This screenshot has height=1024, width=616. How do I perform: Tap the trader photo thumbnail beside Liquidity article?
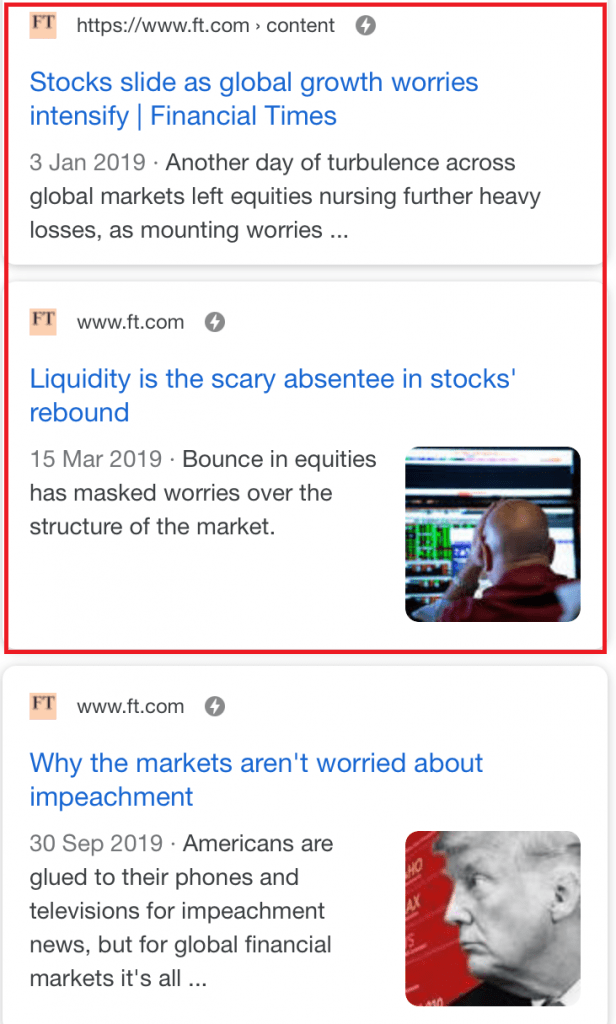coord(492,534)
